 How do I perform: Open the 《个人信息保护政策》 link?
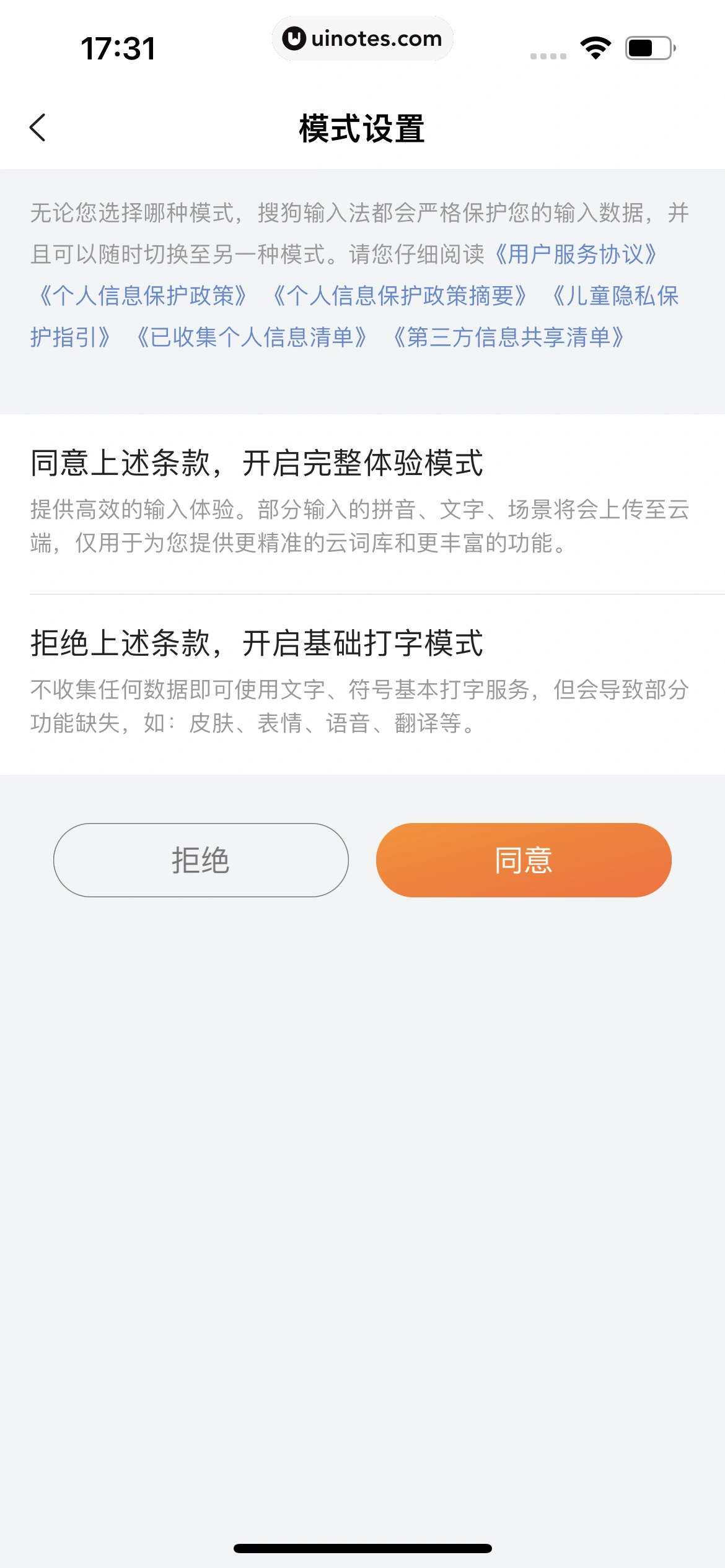(142, 297)
